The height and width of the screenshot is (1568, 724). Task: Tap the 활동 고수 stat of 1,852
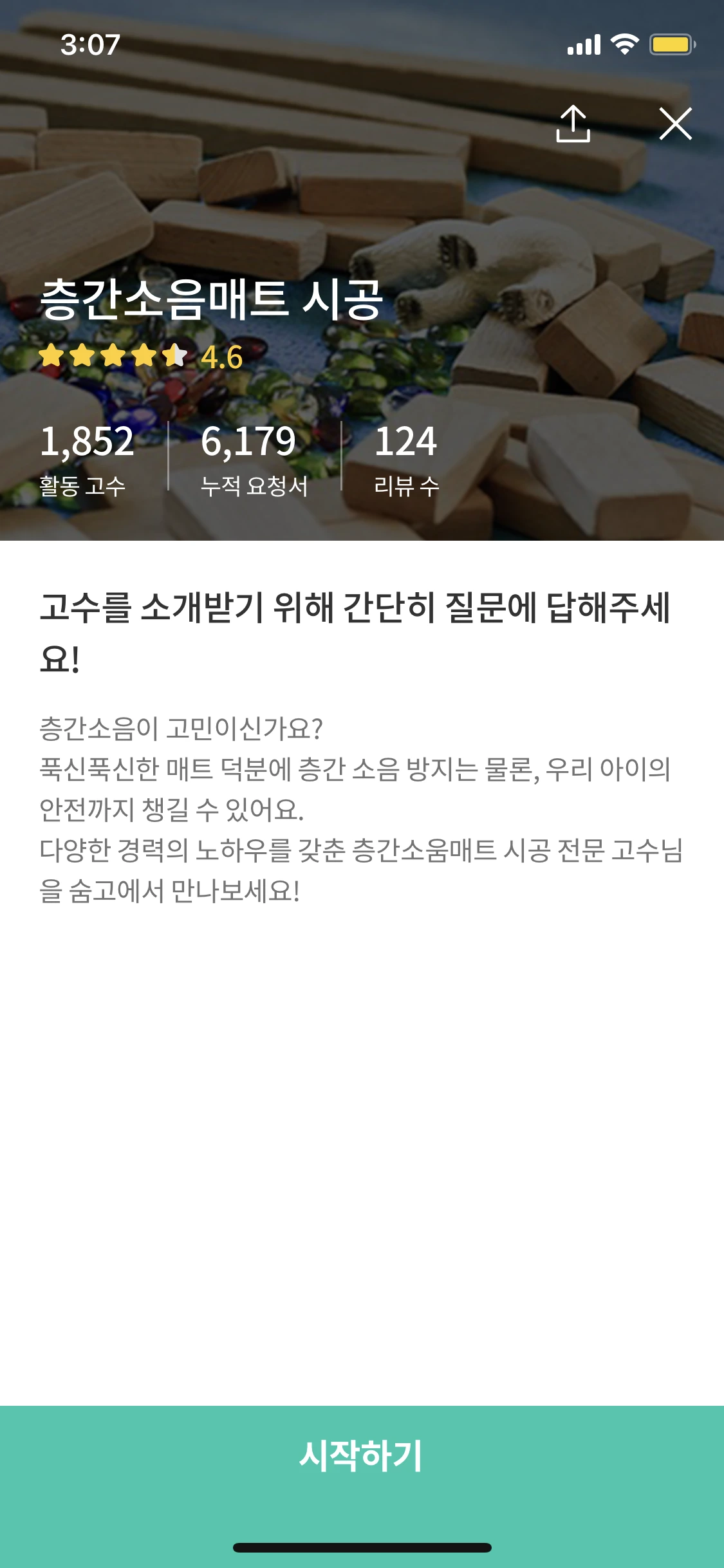tap(88, 457)
